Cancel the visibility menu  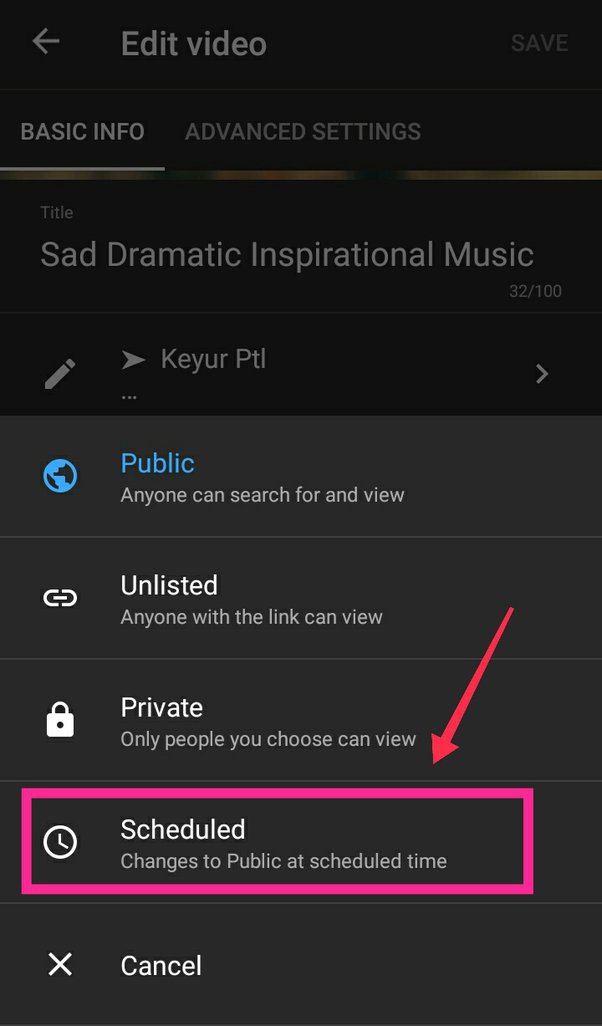[160, 965]
